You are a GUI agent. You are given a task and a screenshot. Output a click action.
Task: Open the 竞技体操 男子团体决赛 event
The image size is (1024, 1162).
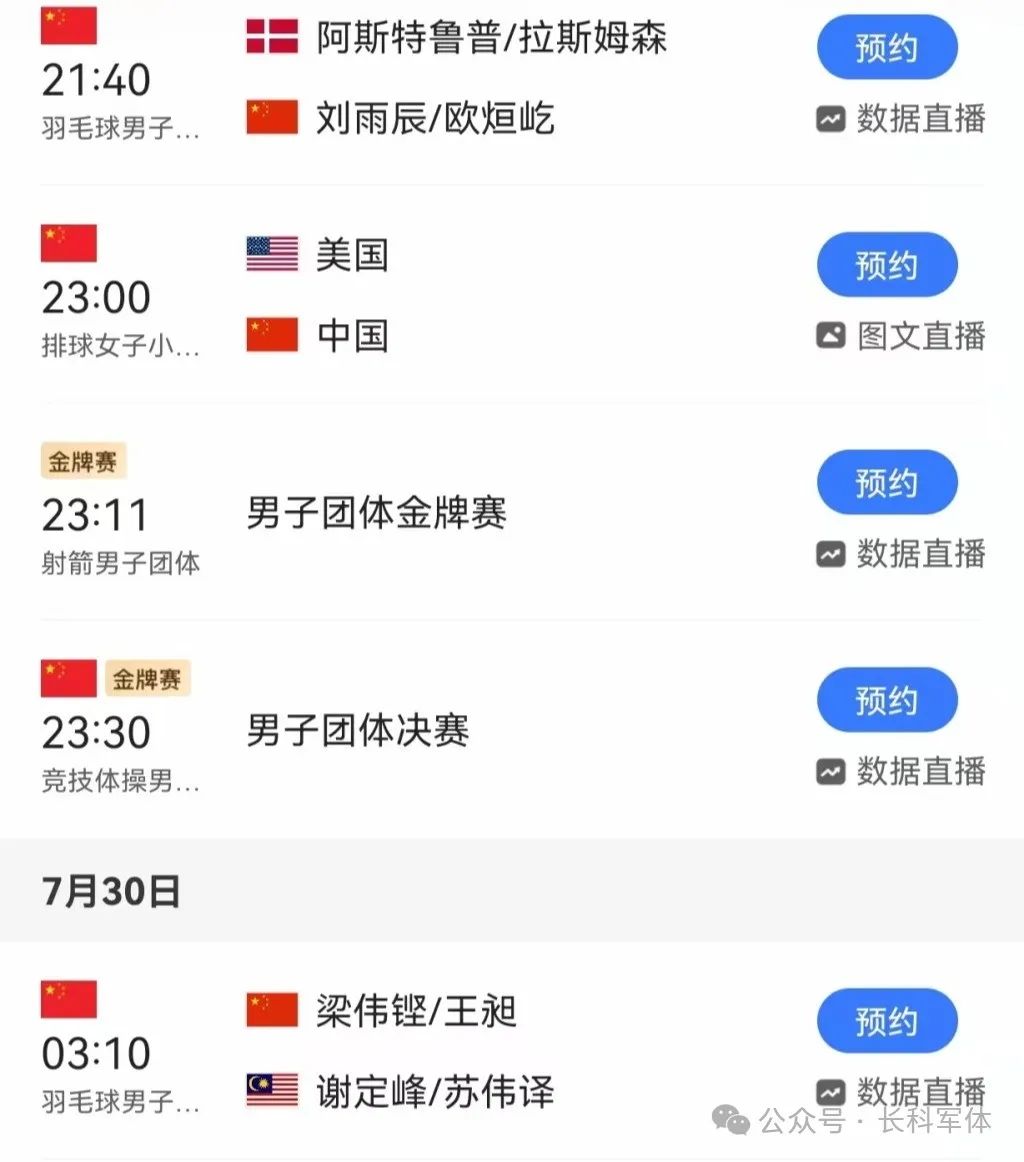coord(357,731)
